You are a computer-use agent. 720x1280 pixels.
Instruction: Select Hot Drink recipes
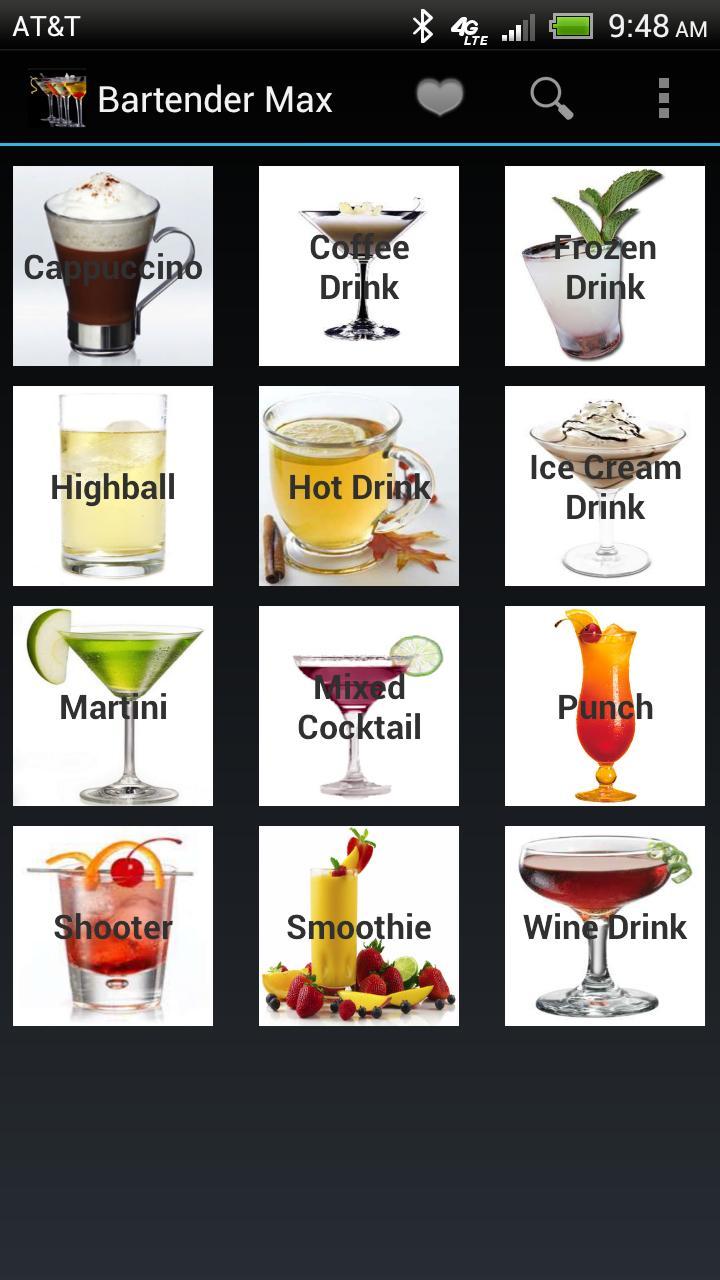point(358,485)
